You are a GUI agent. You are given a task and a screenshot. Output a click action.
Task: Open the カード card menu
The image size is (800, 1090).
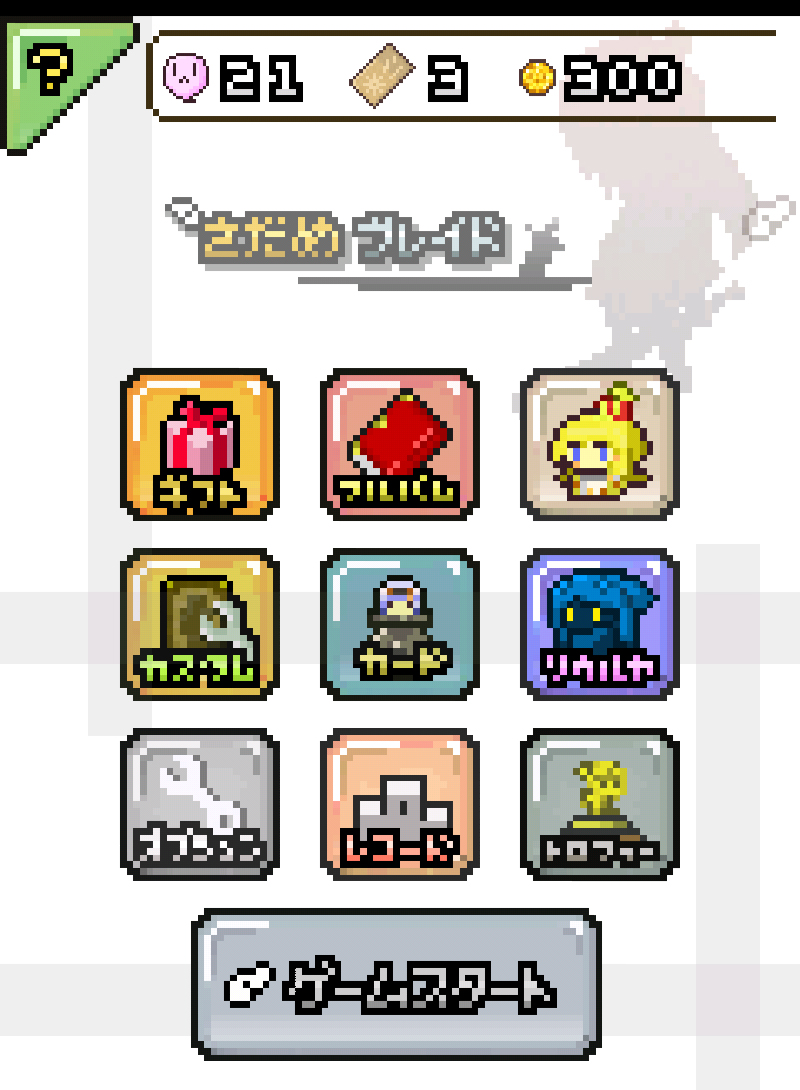tap(400, 625)
